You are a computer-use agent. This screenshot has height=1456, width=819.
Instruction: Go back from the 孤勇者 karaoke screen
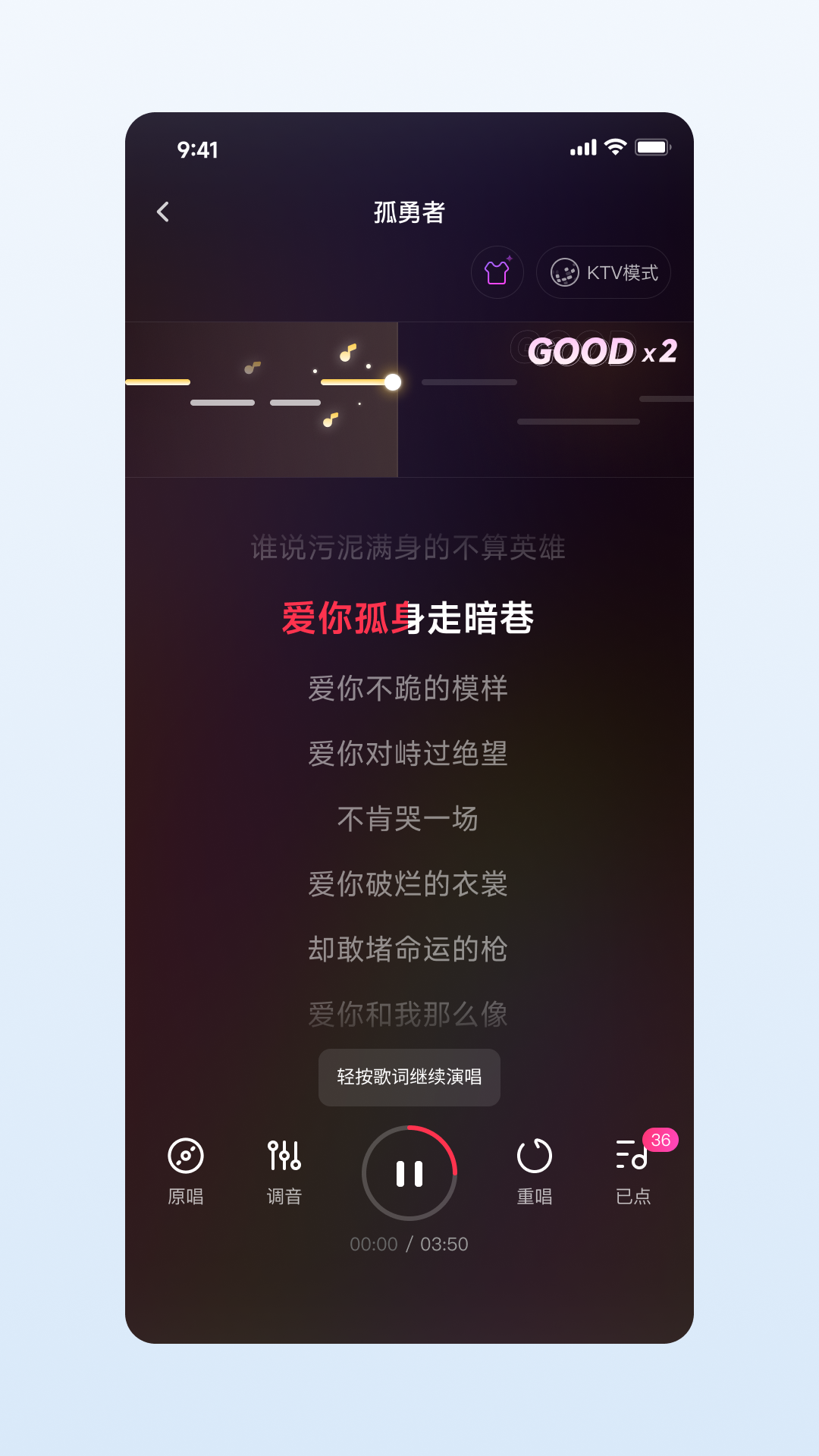click(x=163, y=212)
